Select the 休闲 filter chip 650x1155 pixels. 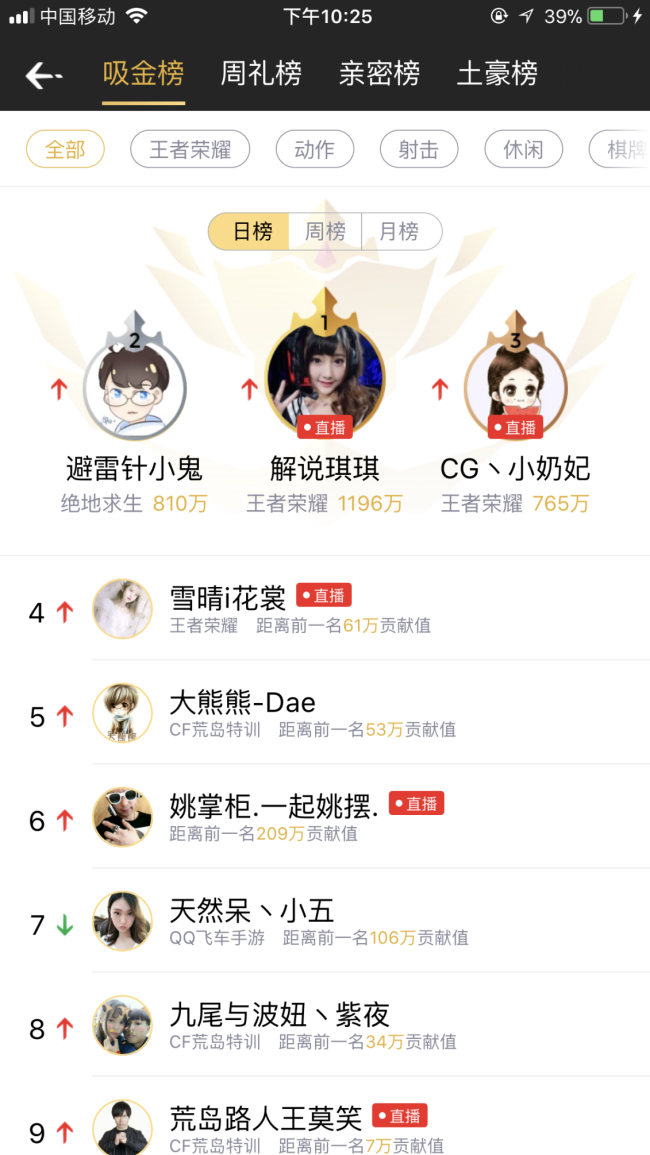click(x=523, y=150)
